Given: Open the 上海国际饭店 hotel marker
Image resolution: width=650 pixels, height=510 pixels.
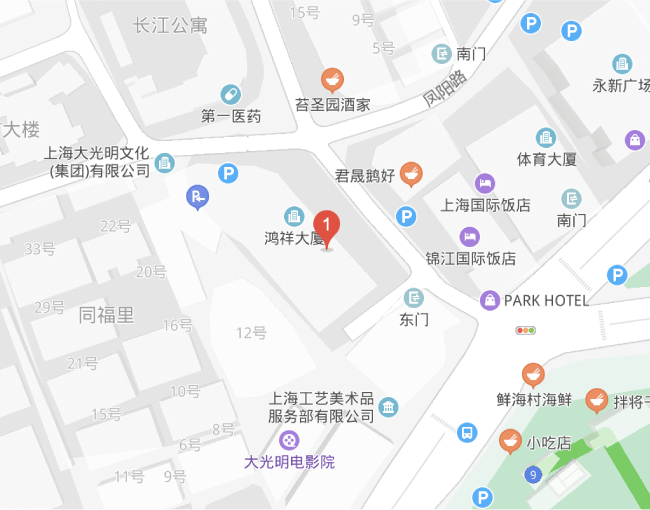Looking at the screenshot, I should pos(485,184).
